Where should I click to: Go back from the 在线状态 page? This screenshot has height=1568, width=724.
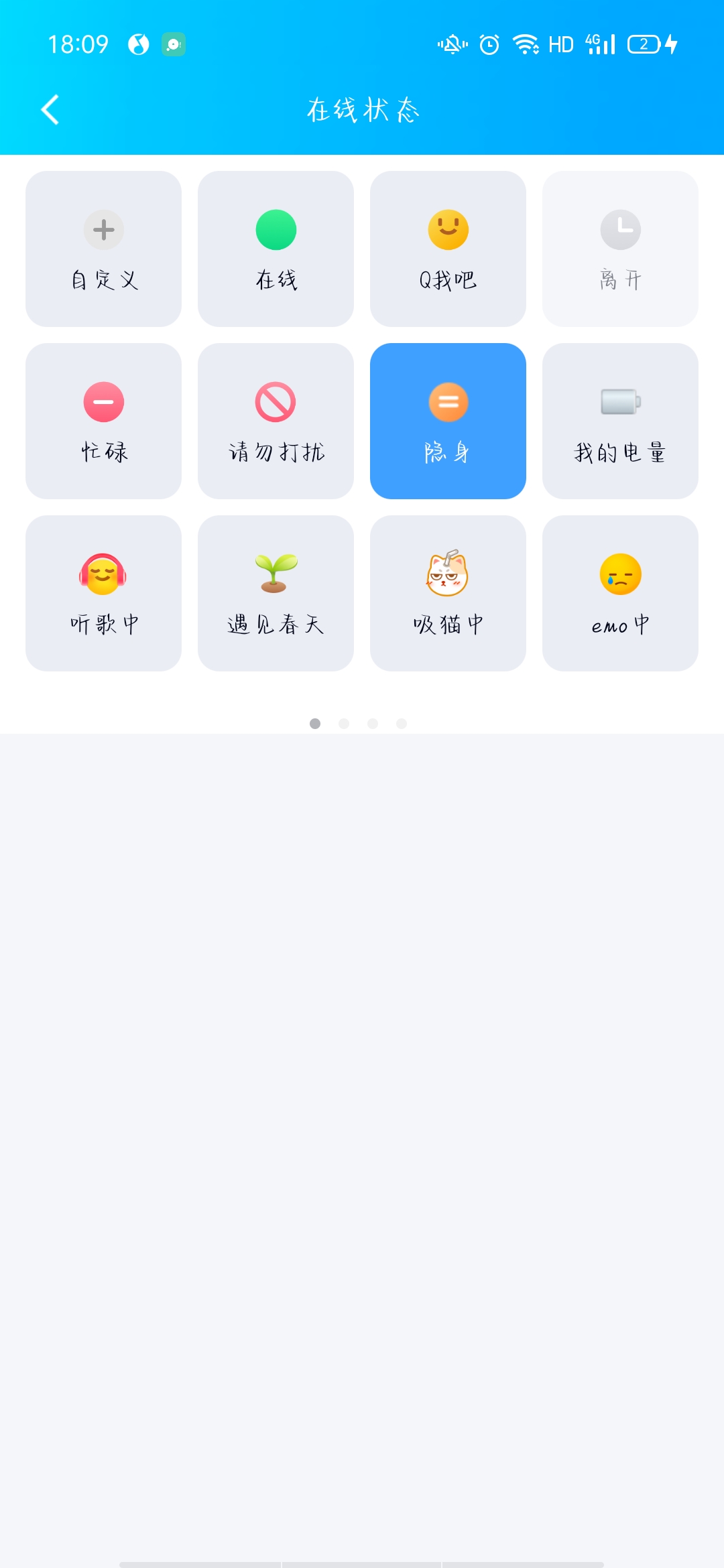point(50,110)
